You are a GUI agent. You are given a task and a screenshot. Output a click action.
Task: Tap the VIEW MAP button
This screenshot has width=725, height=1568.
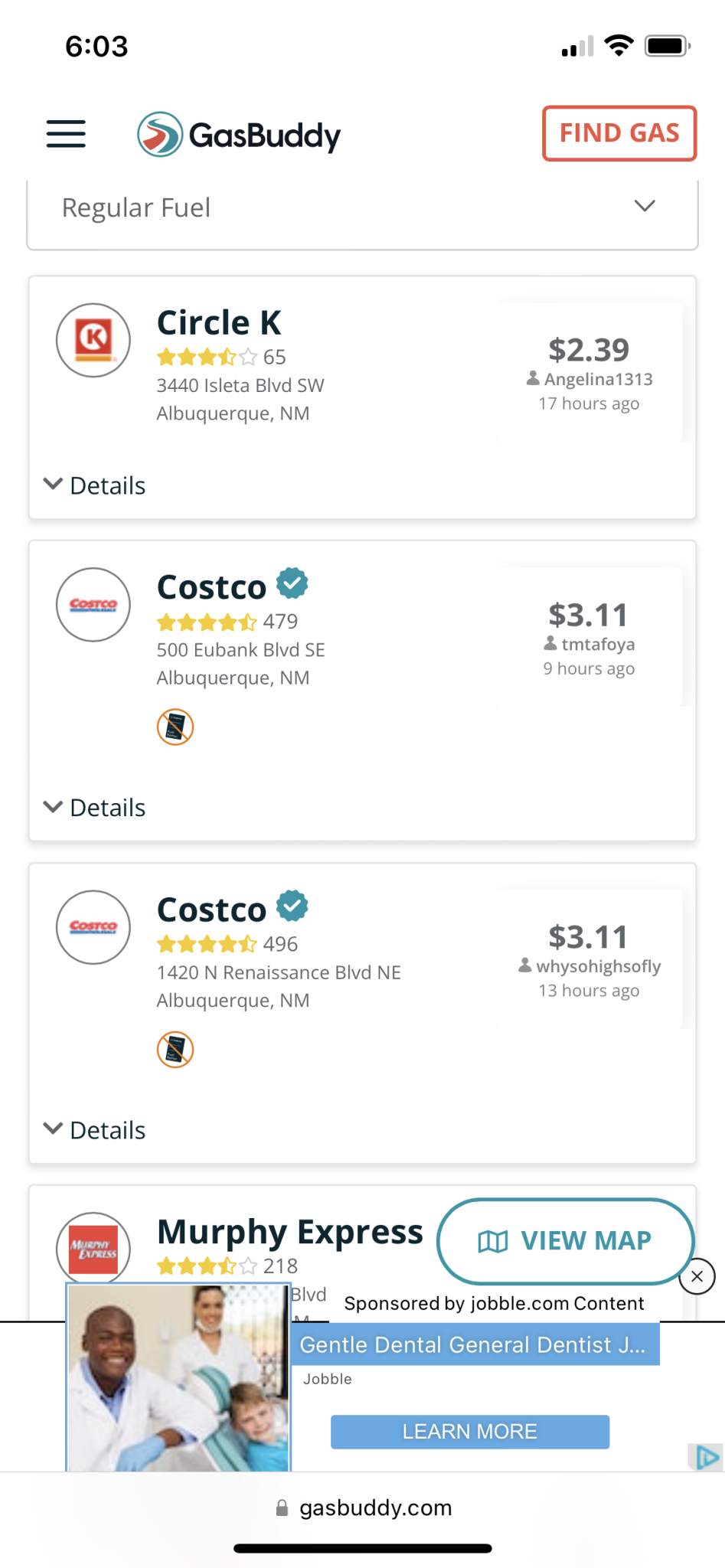565,1241
